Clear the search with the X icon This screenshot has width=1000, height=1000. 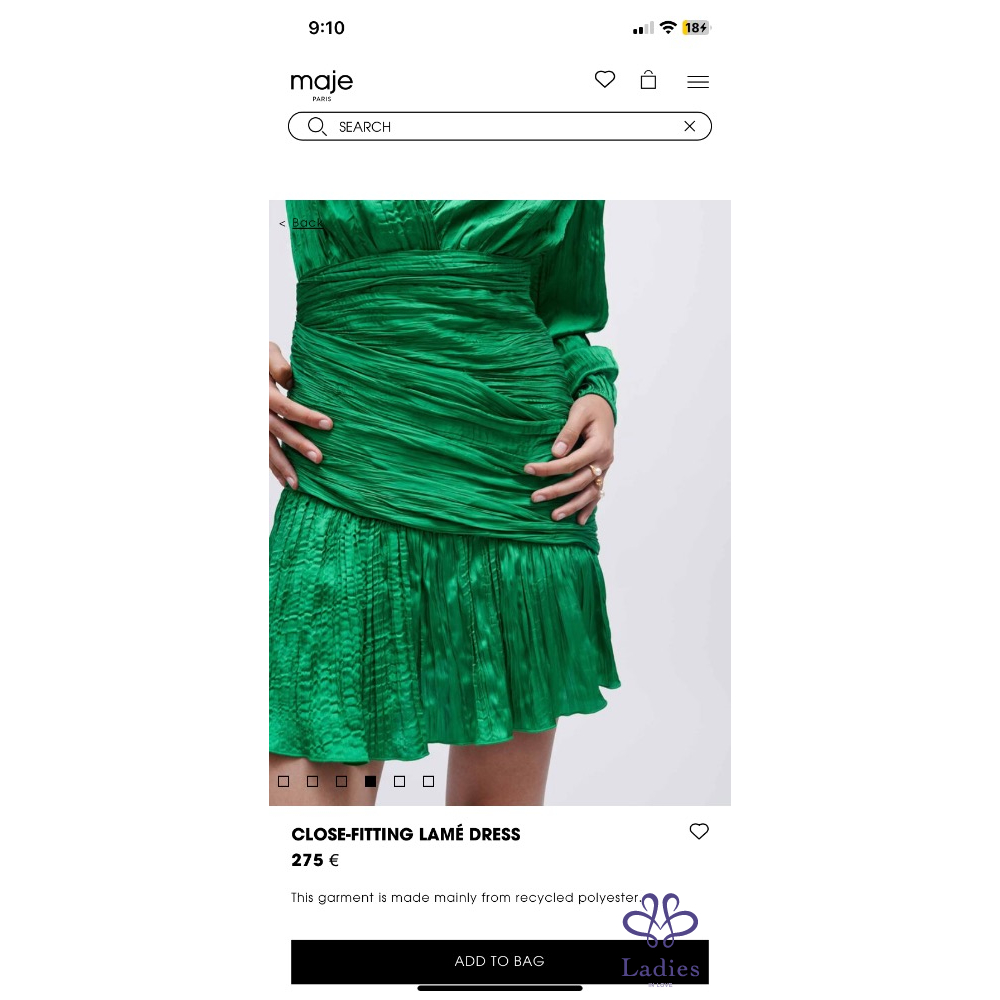coord(689,126)
